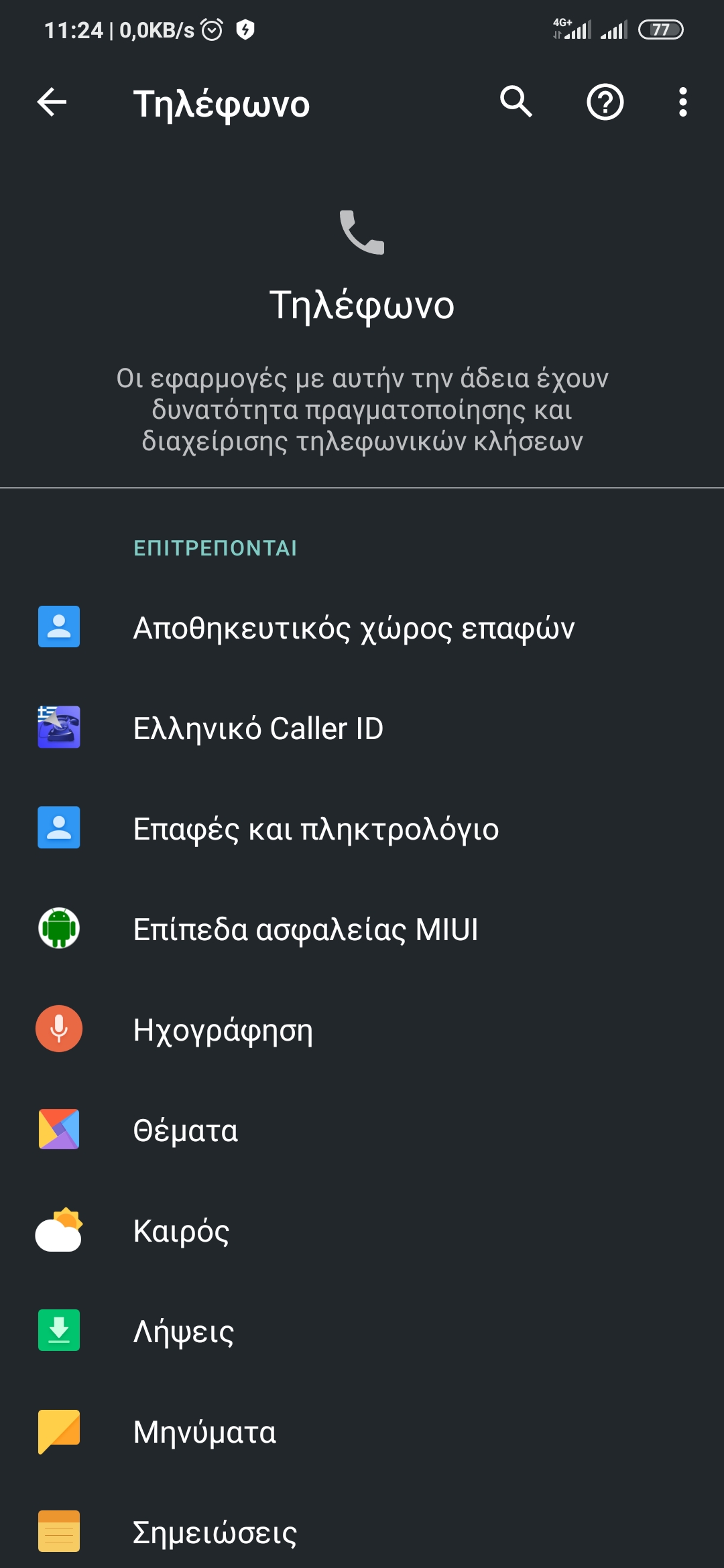Tap Επίπεδα ασφαλείας MIUI entry
The height and width of the screenshot is (1568, 724).
tap(306, 929)
